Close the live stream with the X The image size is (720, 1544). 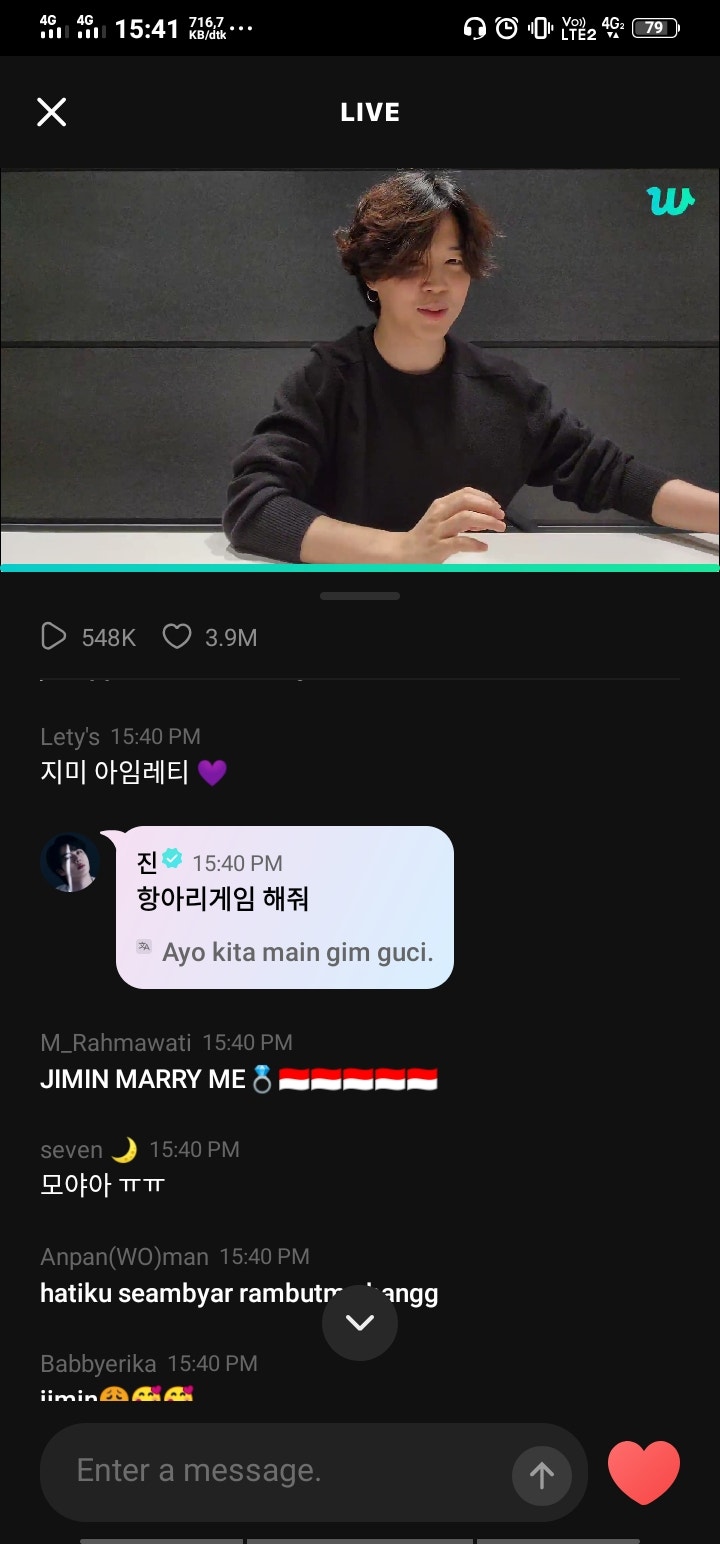(x=51, y=111)
